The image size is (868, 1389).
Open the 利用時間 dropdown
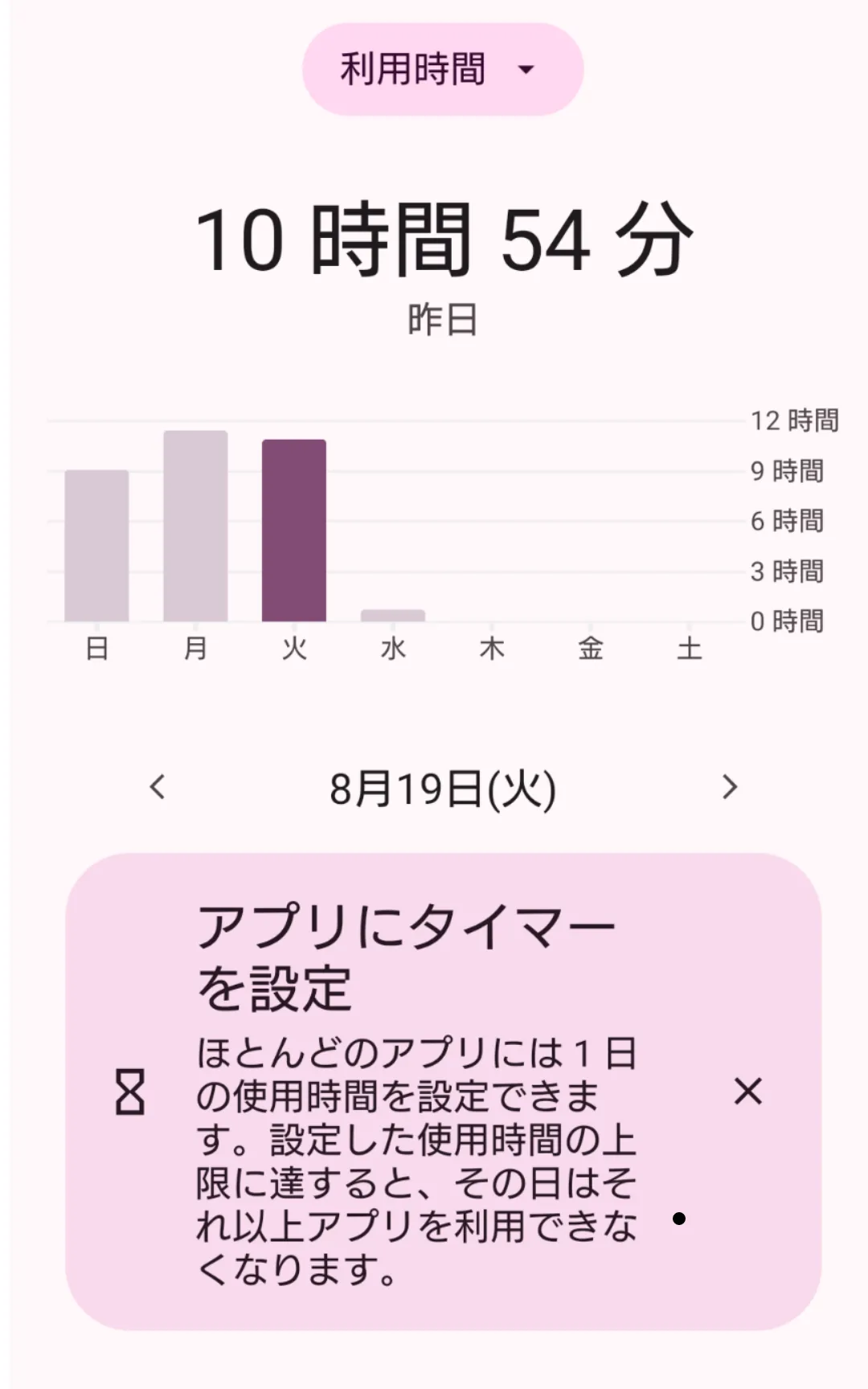442,69
